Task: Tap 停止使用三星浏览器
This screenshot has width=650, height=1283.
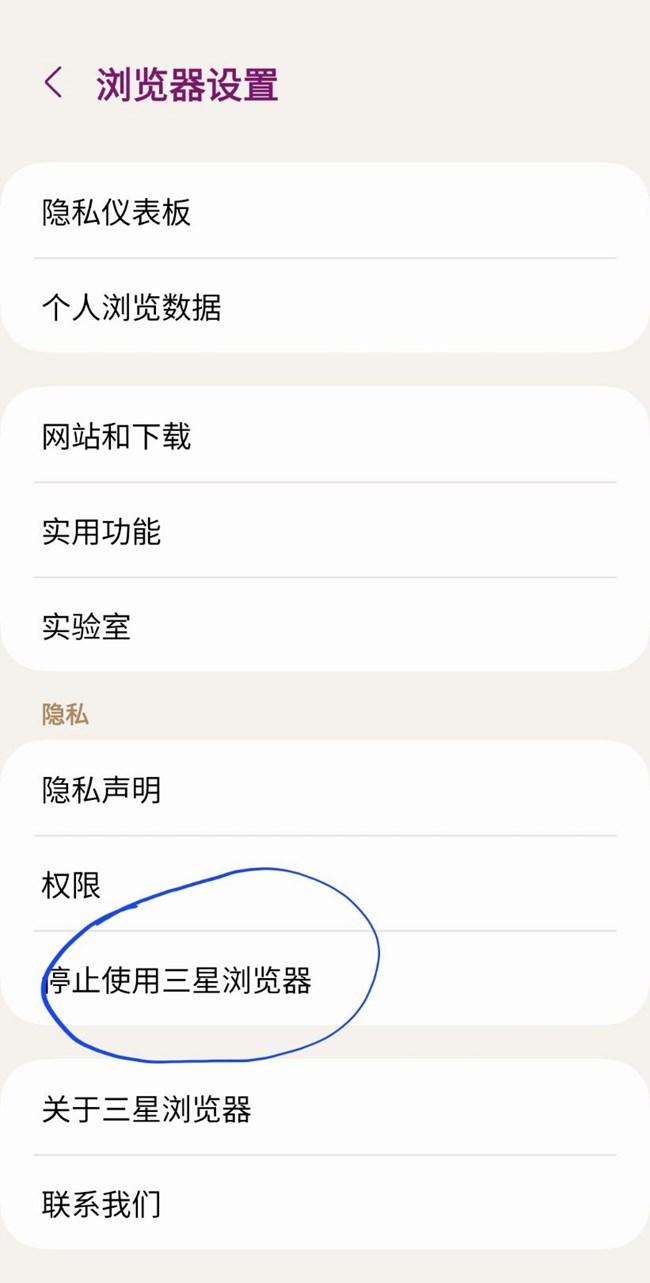Action: (x=325, y=980)
